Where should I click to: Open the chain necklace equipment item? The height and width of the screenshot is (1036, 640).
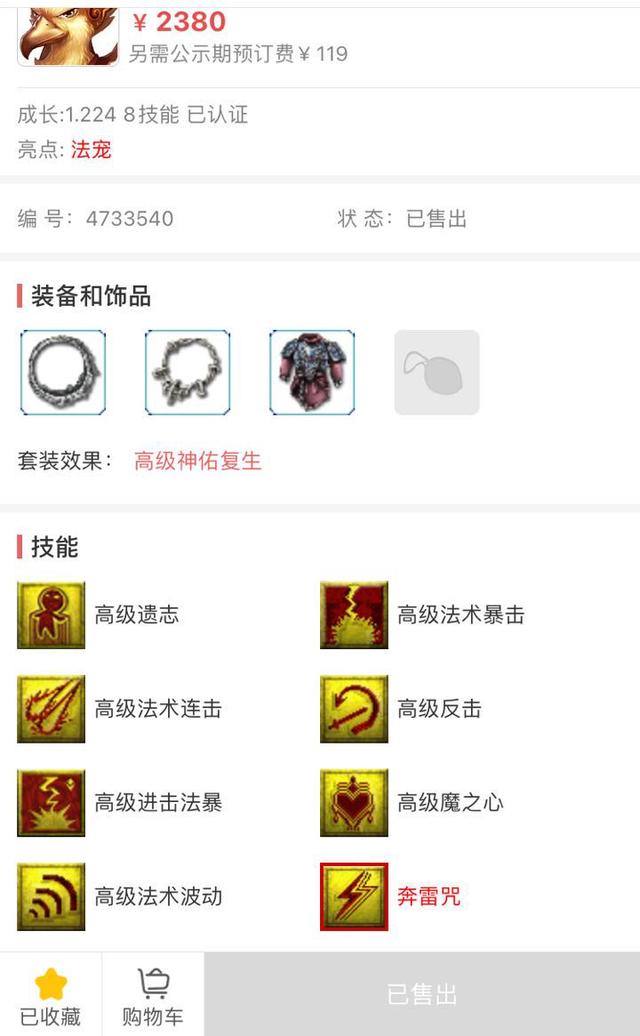187,372
